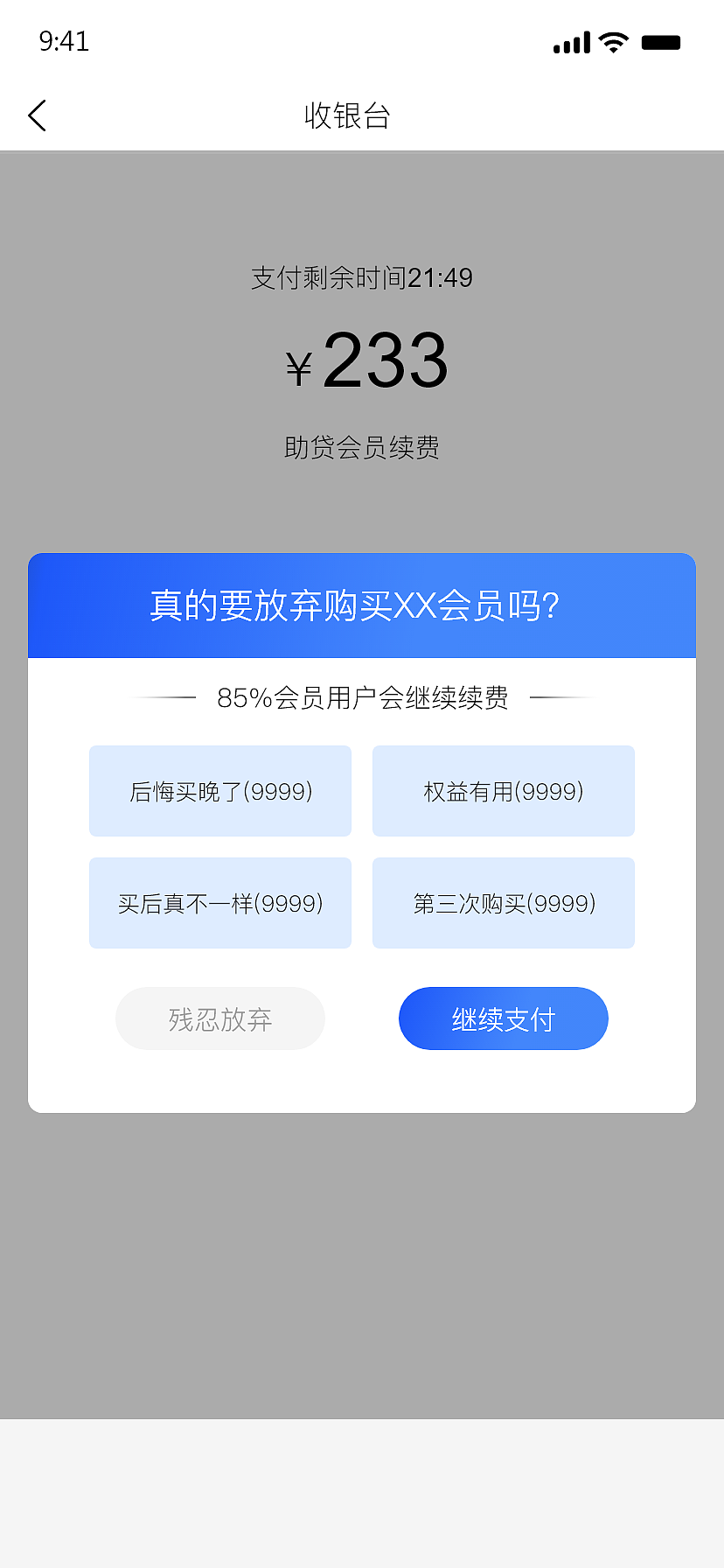This screenshot has width=724, height=1568.
Task: Select the 买后真不一样(9999) option chip
Action: pyautogui.click(x=219, y=902)
